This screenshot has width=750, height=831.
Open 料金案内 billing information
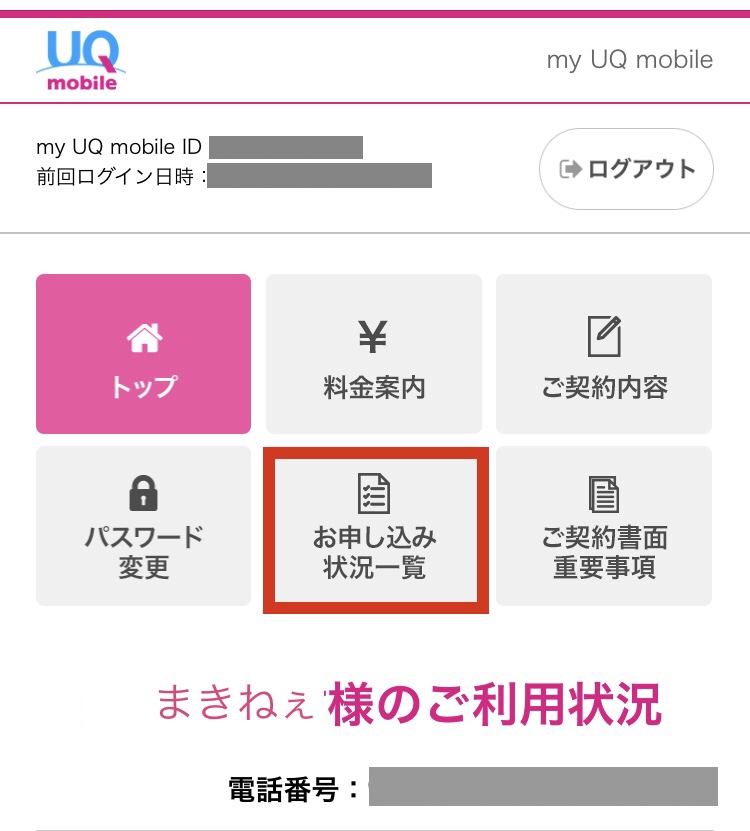click(x=374, y=354)
